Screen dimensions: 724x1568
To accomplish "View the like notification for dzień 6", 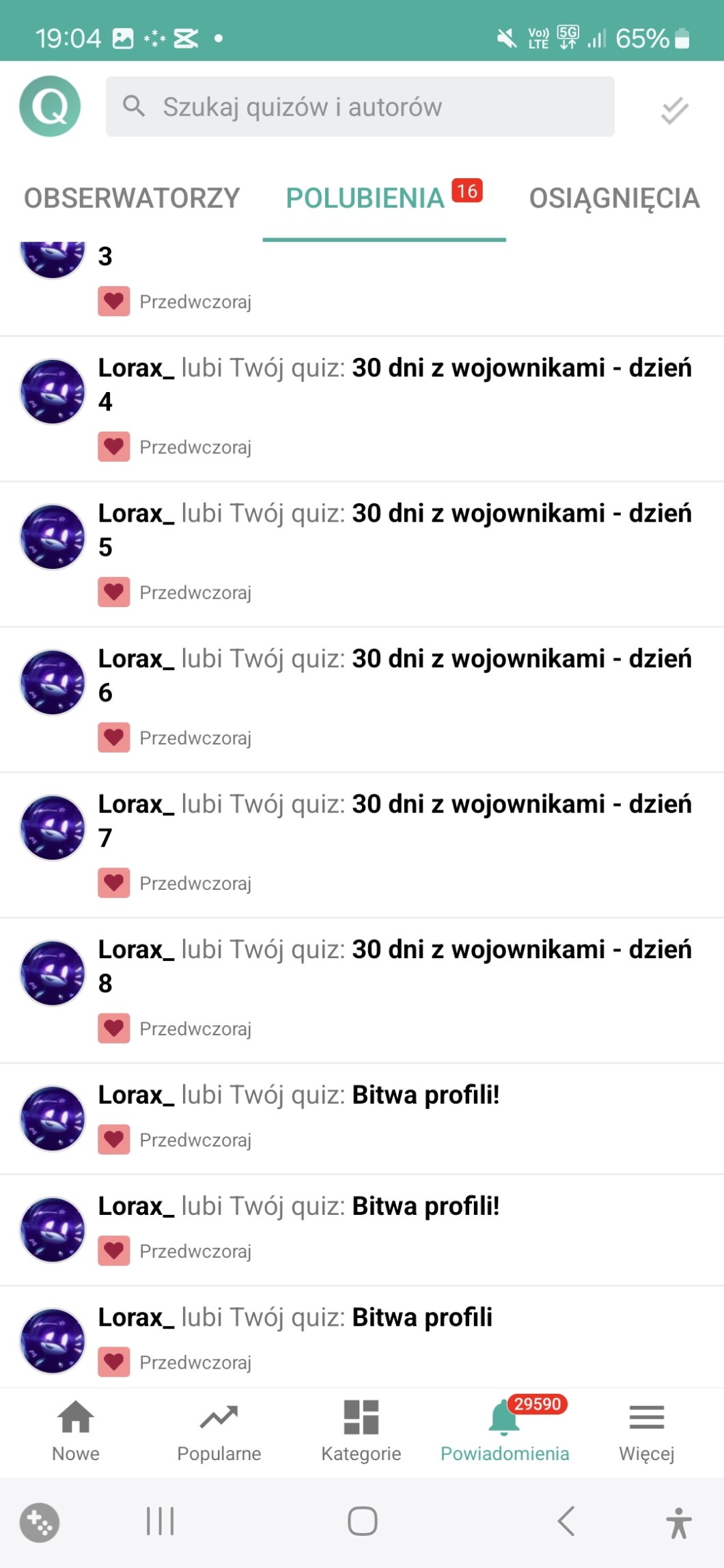I will 395,675.
